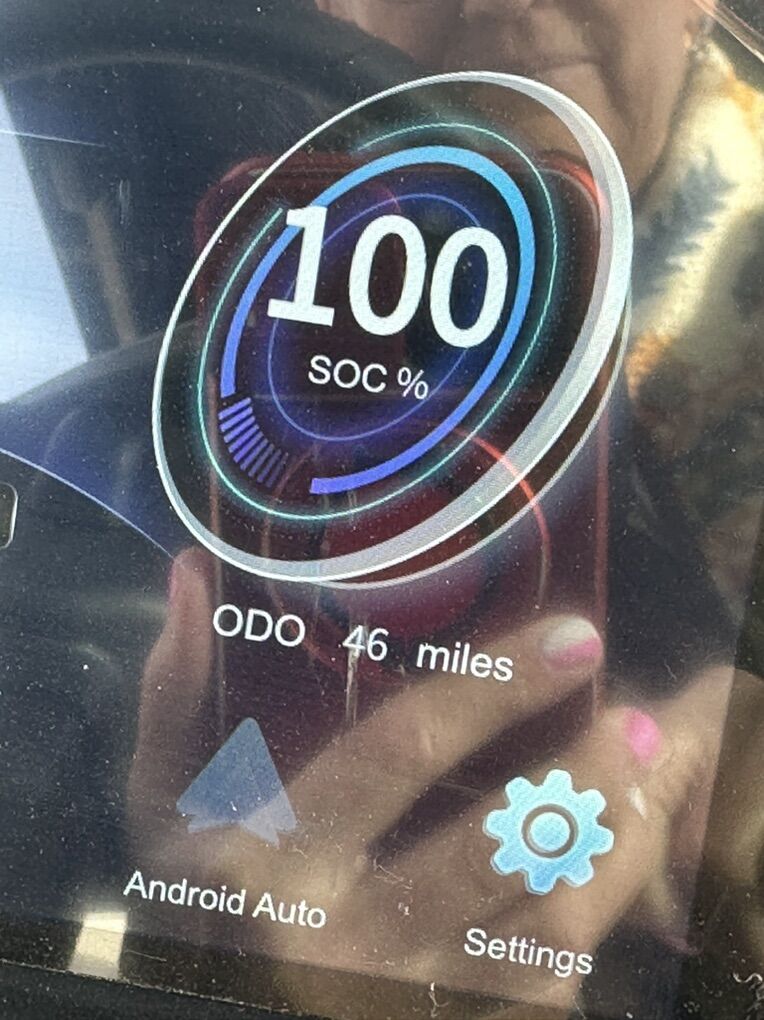The image size is (764, 1020).
Task: Open Android Auto
Action: pyautogui.click(x=237, y=787)
